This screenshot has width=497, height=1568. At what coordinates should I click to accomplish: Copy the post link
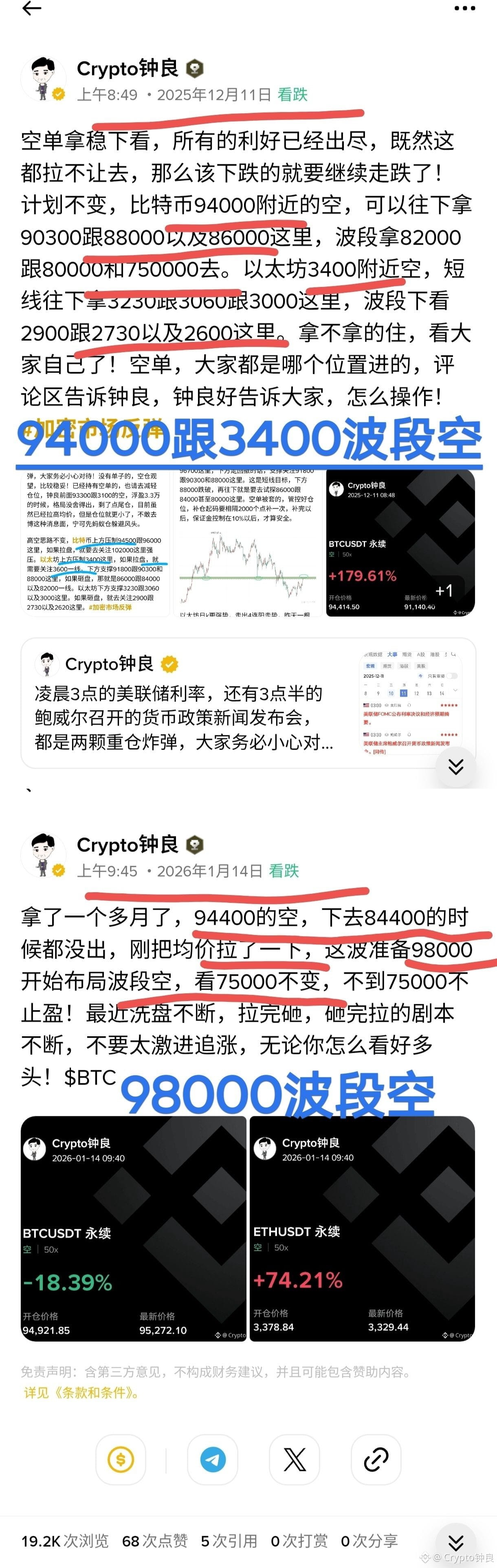click(x=376, y=1460)
